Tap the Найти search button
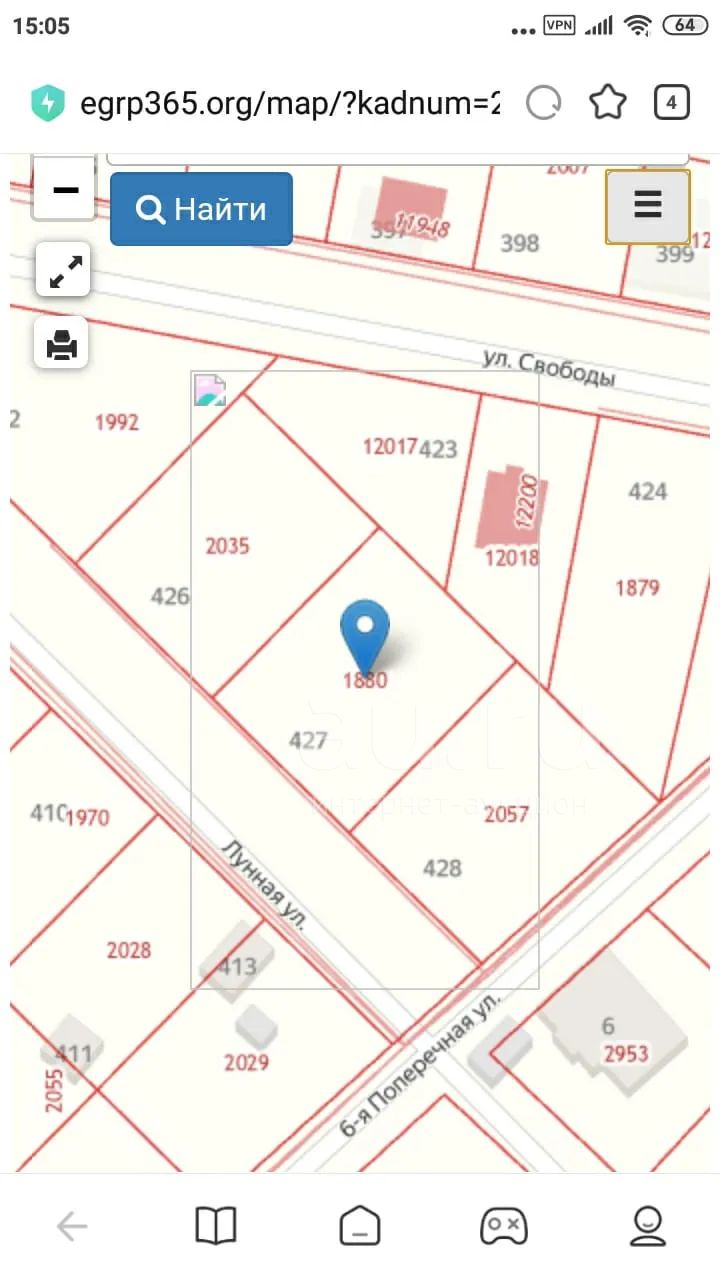The image size is (720, 1280). pos(201,209)
